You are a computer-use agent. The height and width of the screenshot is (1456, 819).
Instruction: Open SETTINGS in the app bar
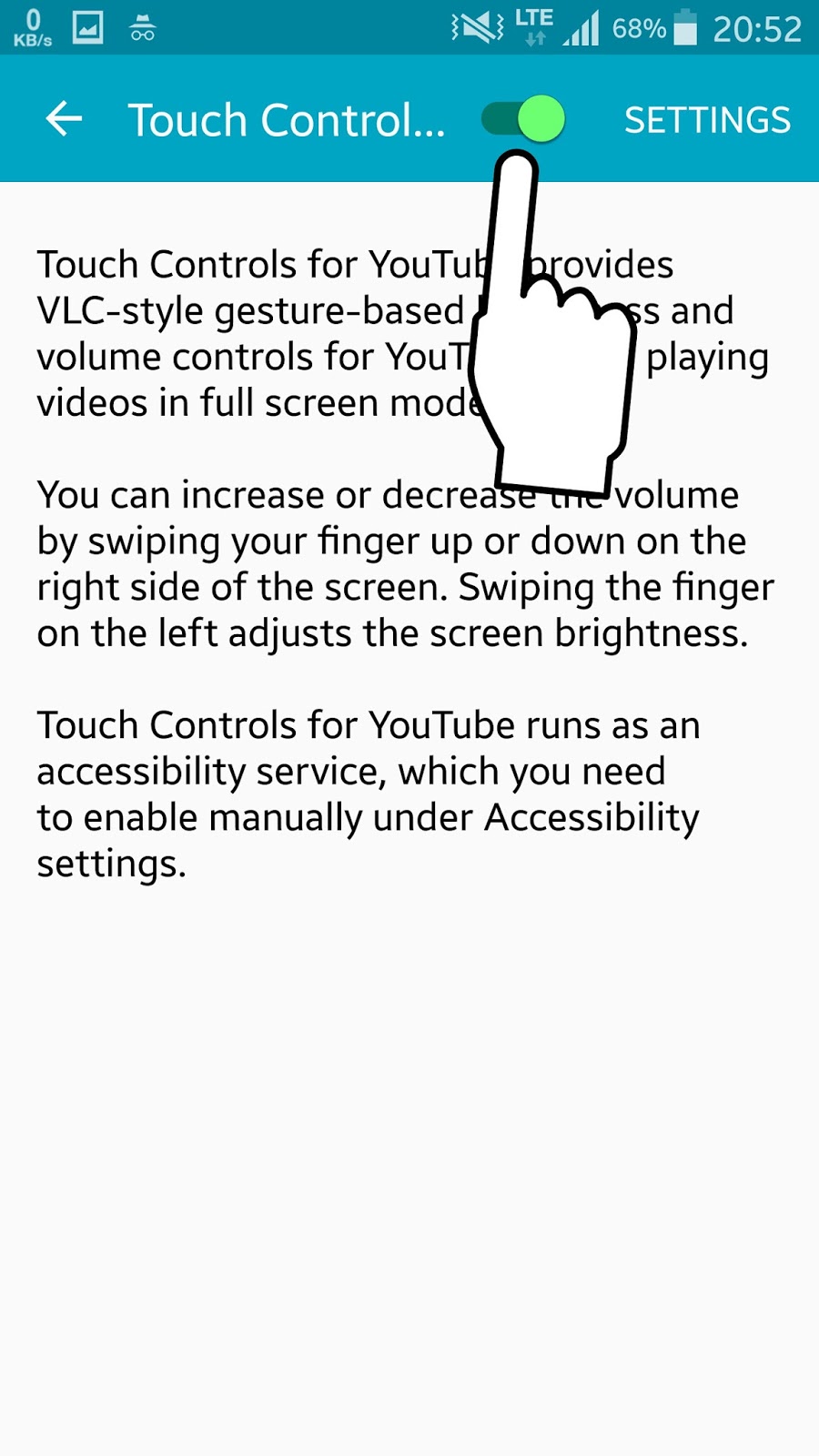(707, 120)
